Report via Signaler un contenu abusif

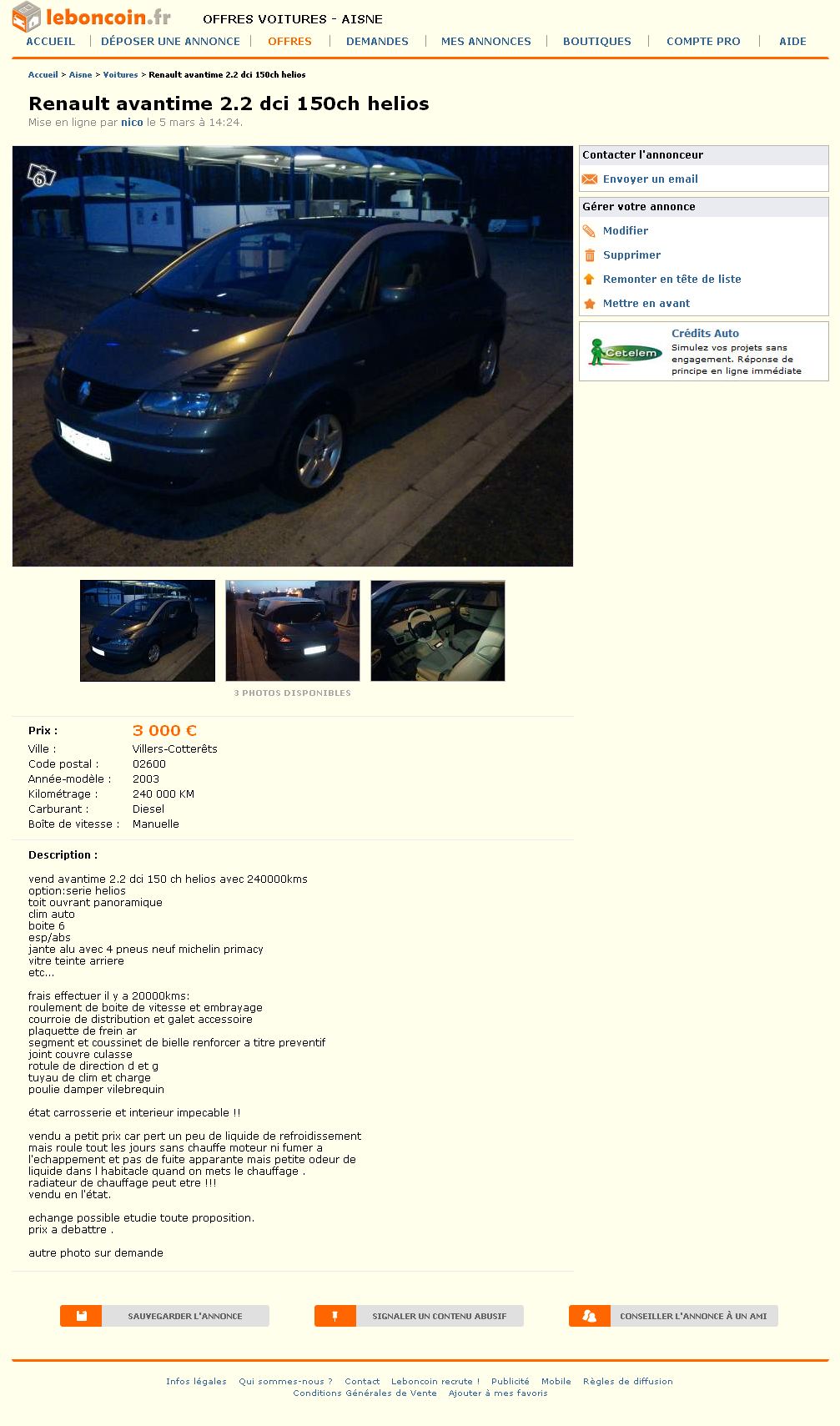pyautogui.click(x=420, y=1316)
